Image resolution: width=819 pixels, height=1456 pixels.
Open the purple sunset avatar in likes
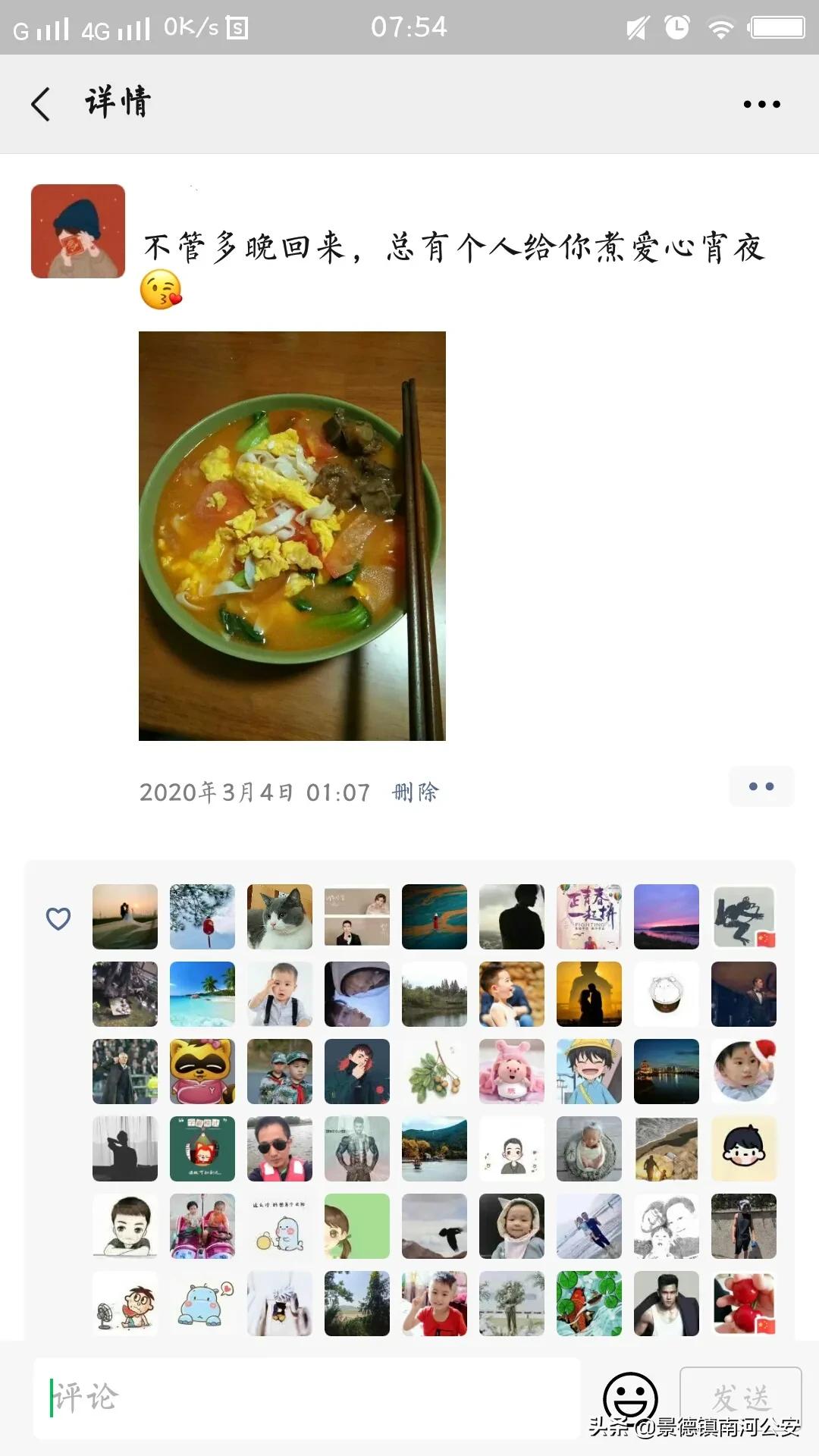click(x=667, y=917)
